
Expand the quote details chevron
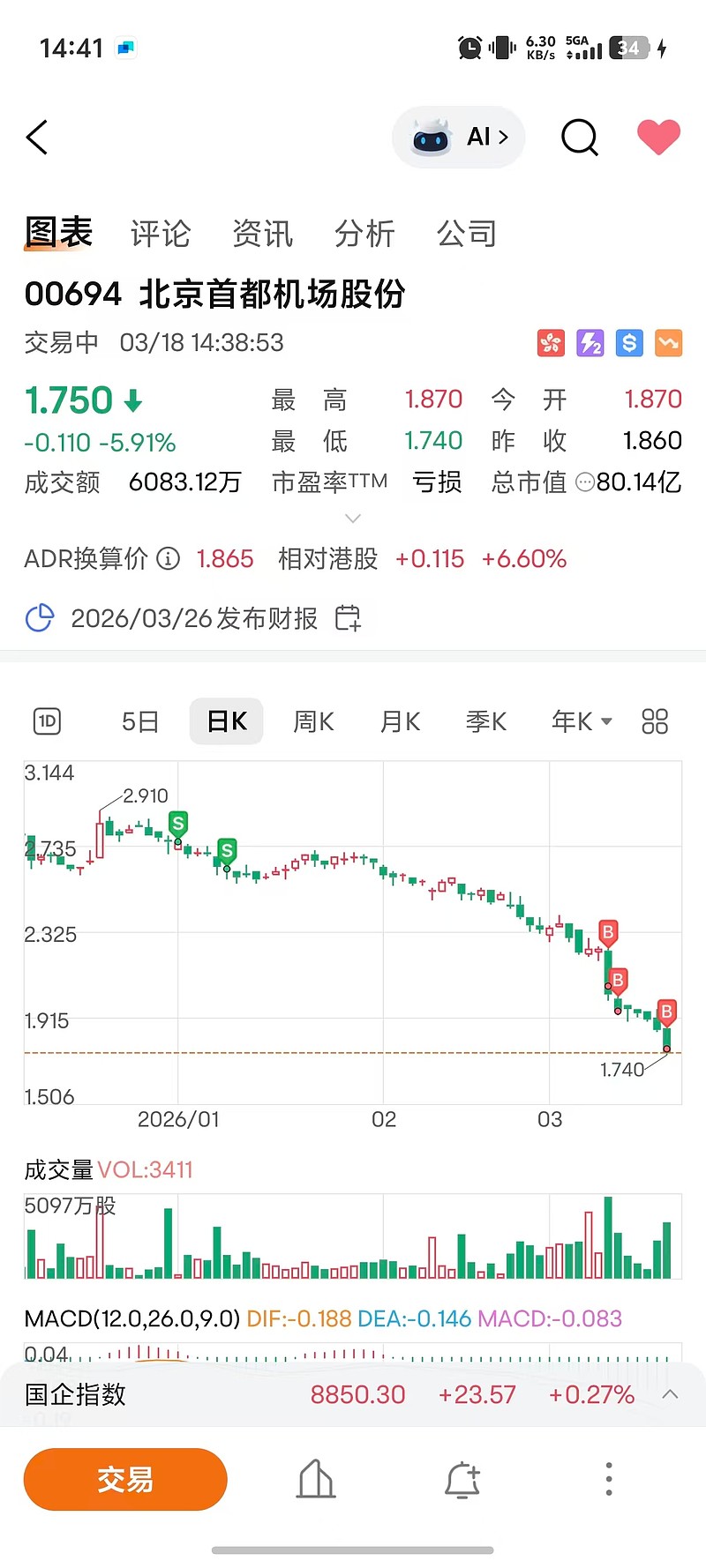point(353,519)
